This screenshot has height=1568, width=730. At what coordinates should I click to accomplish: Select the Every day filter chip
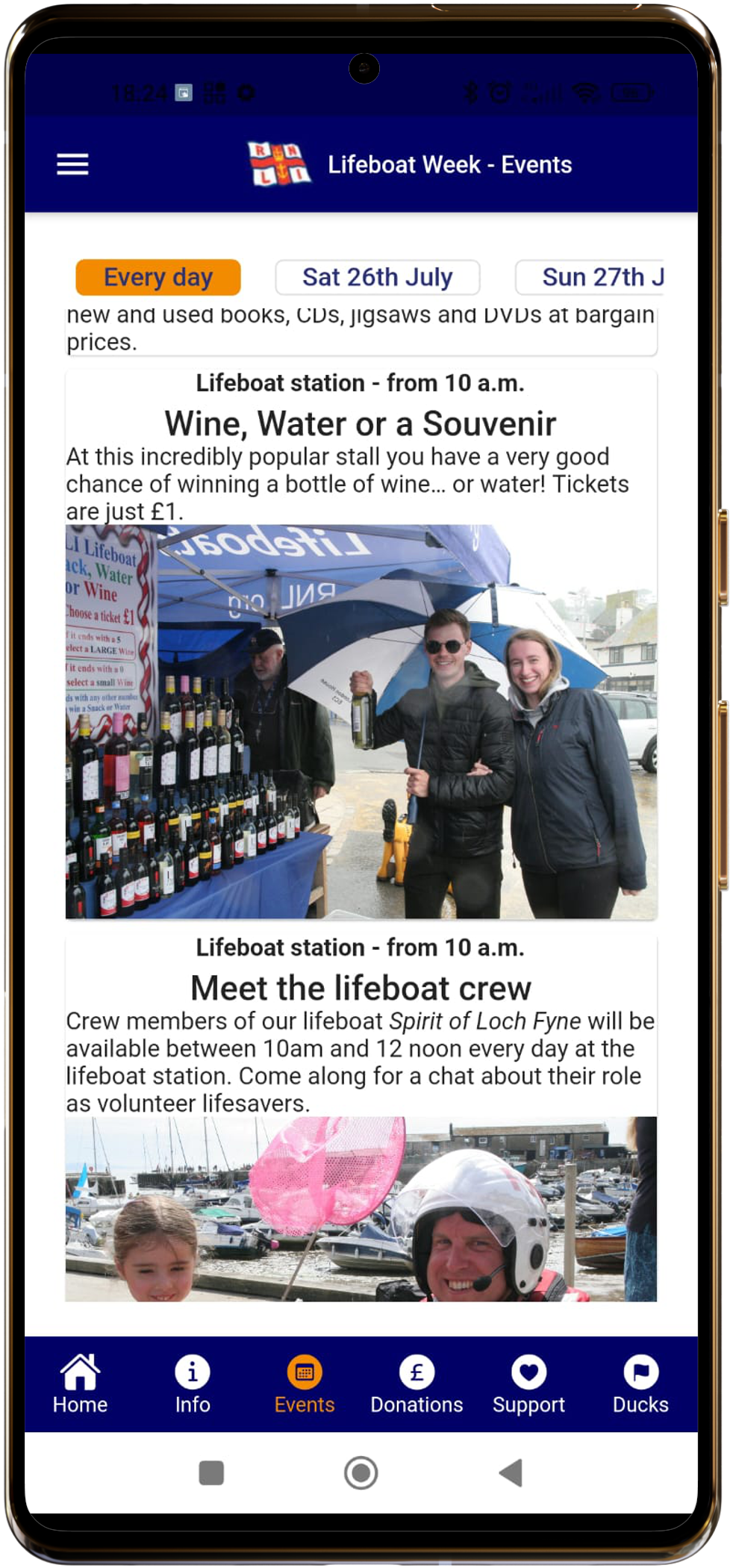pyautogui.click(x=158, y=277)
